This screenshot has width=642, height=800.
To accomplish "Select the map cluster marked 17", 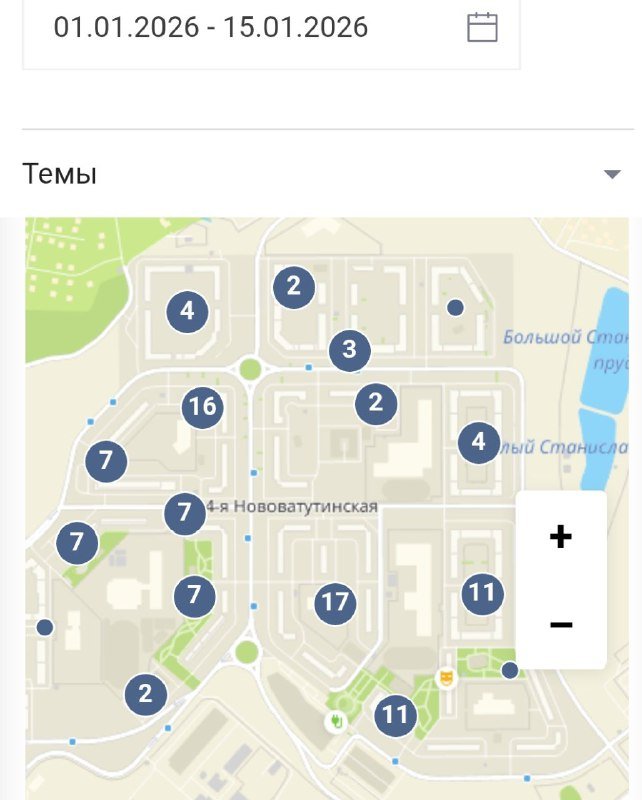I will point(335,602).
